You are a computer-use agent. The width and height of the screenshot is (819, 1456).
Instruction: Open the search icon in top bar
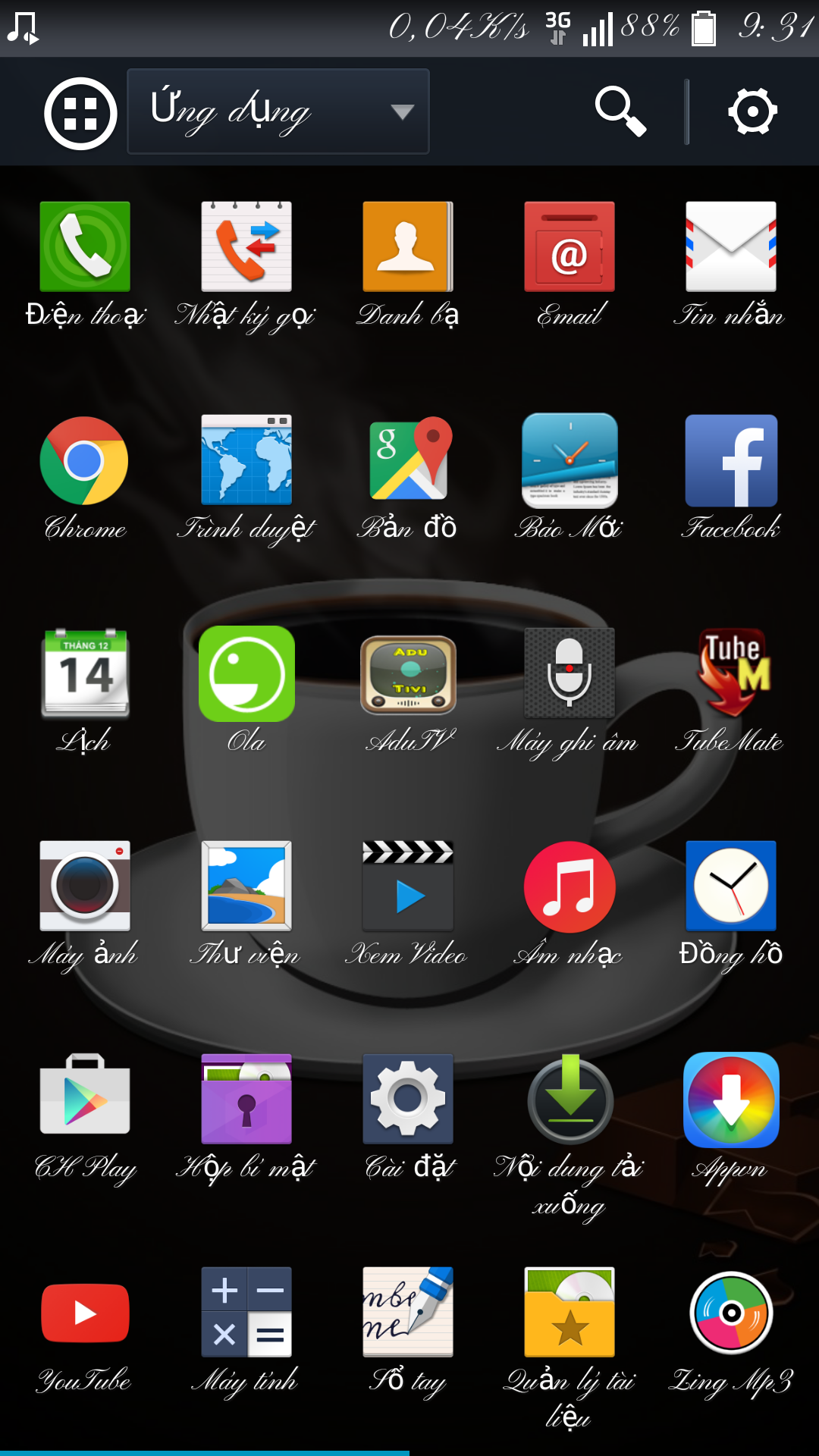tap(620, 111)
